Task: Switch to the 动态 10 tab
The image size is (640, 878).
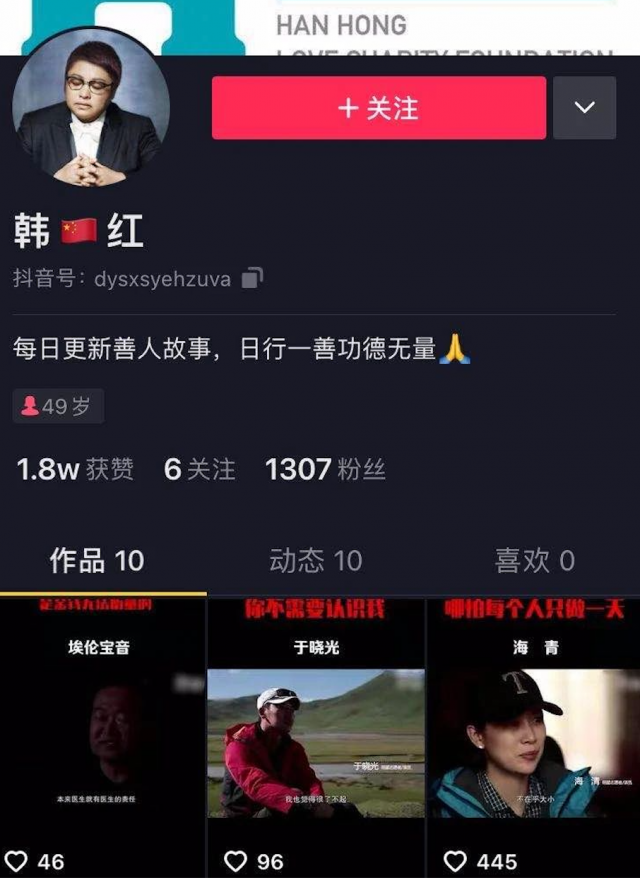Action: click(x=316, y=560)
